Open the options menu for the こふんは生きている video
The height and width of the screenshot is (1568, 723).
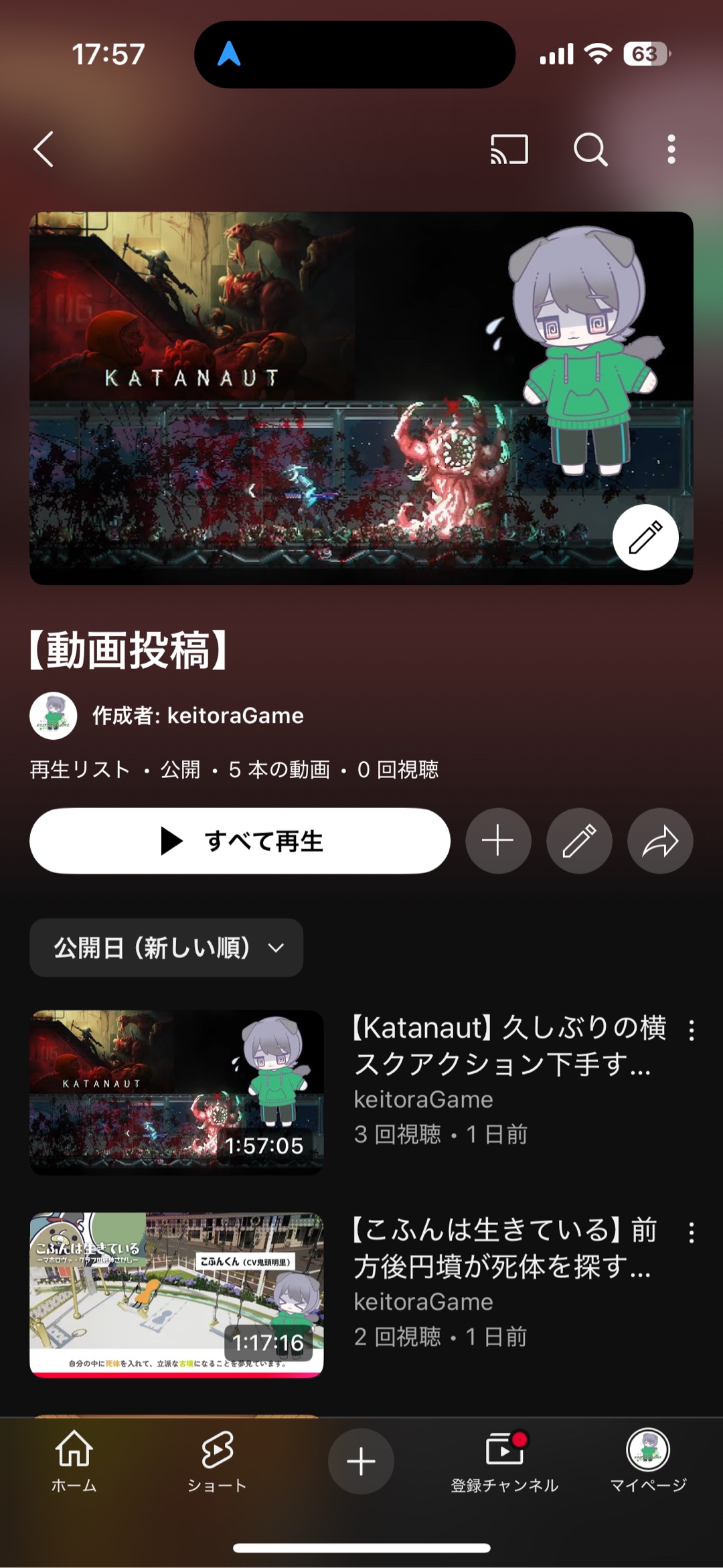(x=691, y=1232)
